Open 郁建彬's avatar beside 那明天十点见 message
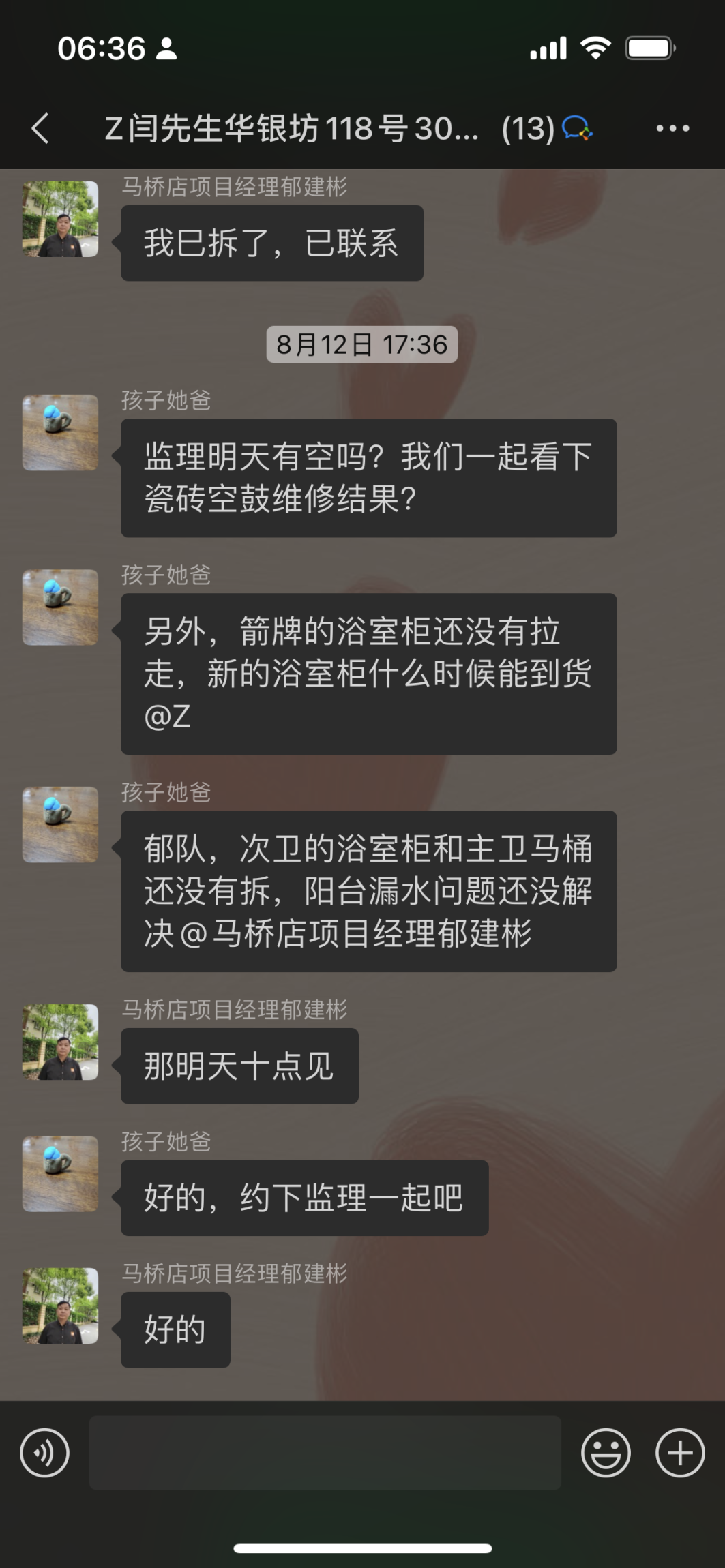This screenshot has width=725, height=1568. coord(60,1042)
